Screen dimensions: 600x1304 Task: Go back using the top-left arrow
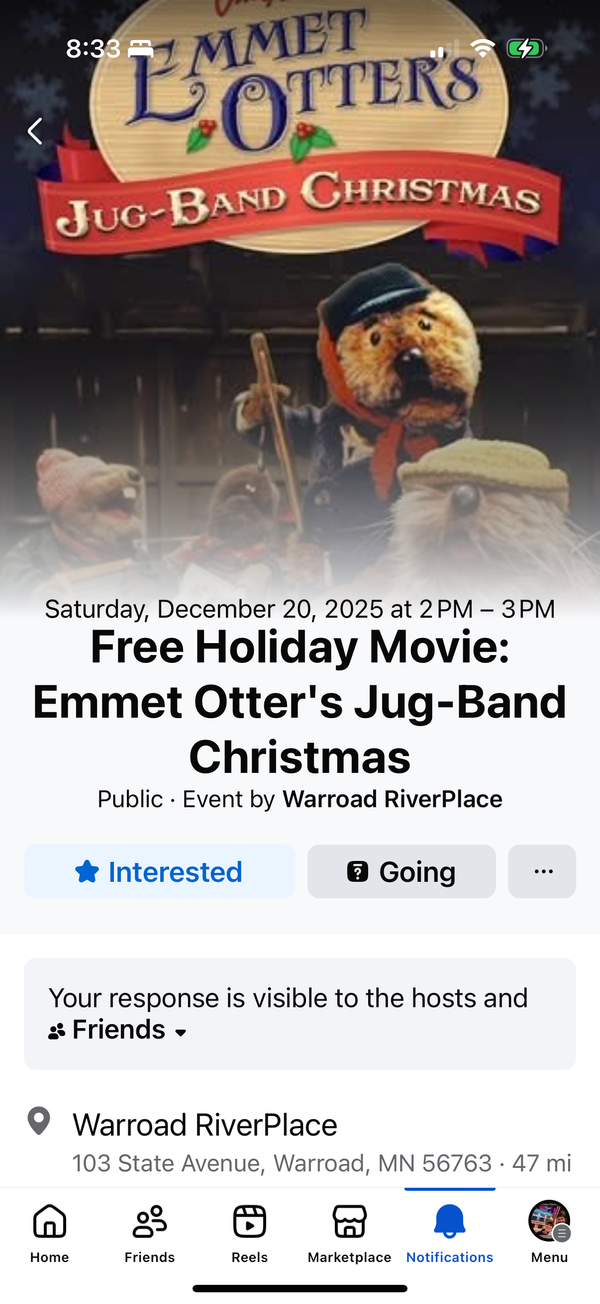[x=35, y=131]
